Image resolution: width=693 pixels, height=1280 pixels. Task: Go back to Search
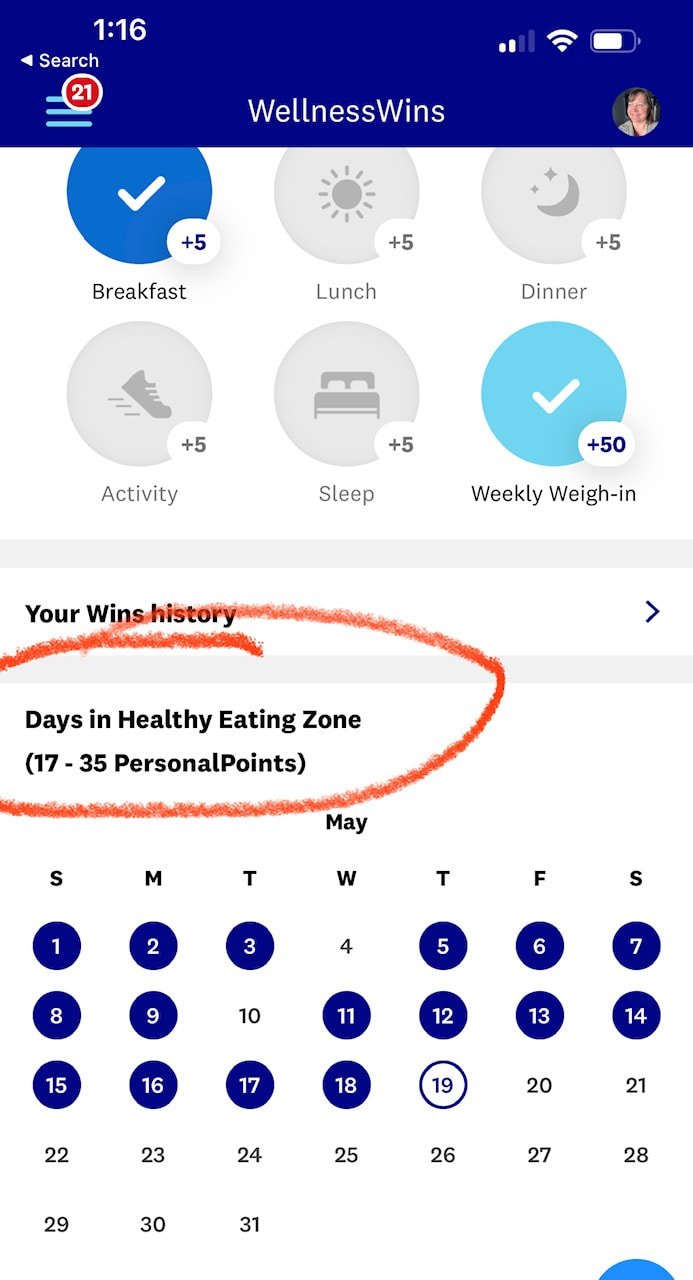click(x=60, y=61)
